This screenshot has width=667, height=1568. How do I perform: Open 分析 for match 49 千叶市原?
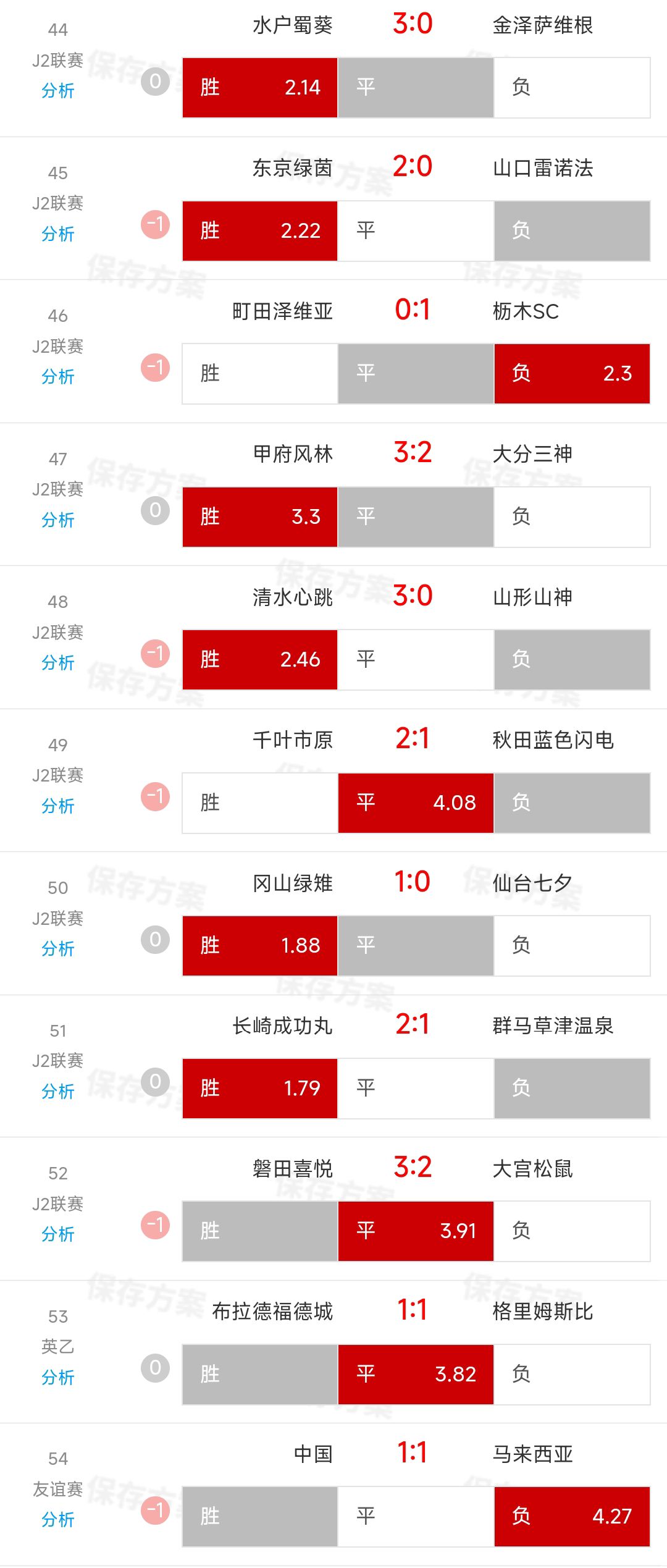click(x=57, y=806)
